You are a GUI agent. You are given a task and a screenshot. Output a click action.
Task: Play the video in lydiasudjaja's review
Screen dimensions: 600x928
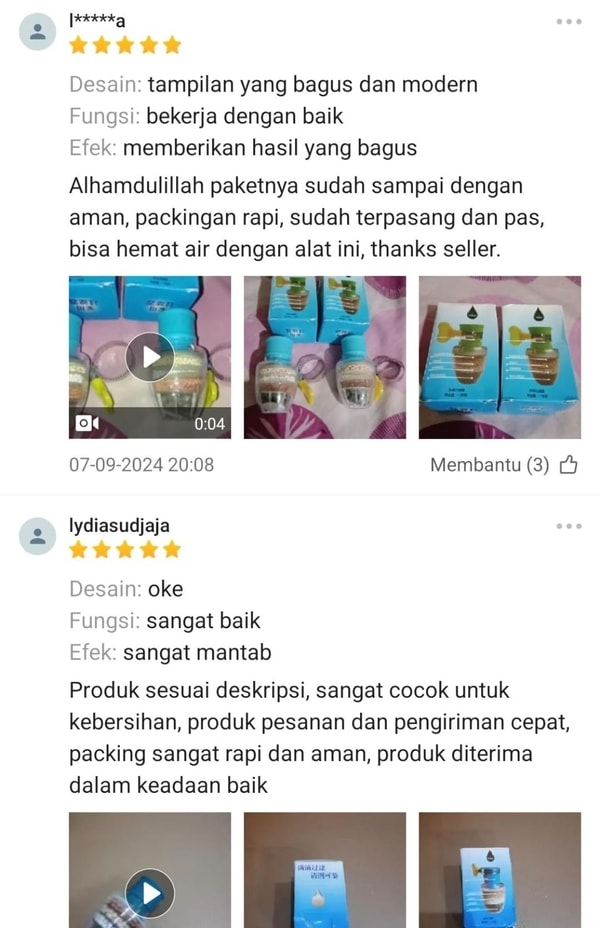pos(150,890)
